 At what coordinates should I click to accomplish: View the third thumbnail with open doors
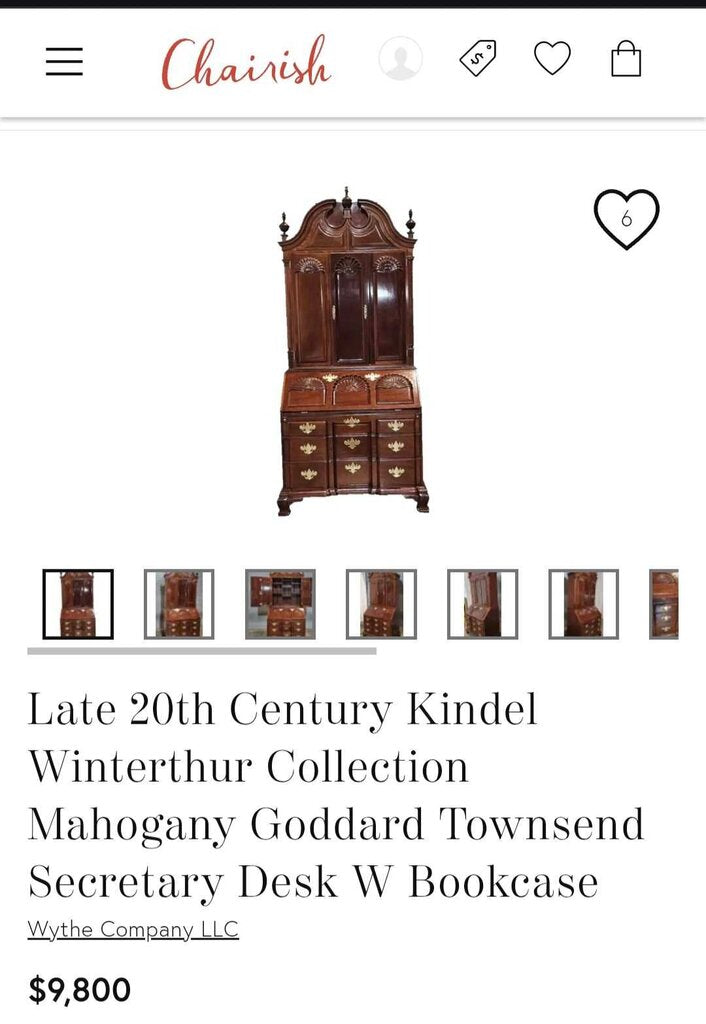(280, 604)
